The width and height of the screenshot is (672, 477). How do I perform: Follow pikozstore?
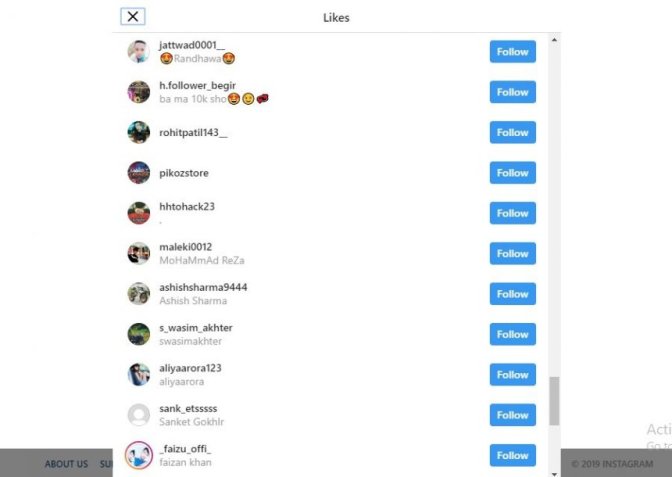[512, 173]
